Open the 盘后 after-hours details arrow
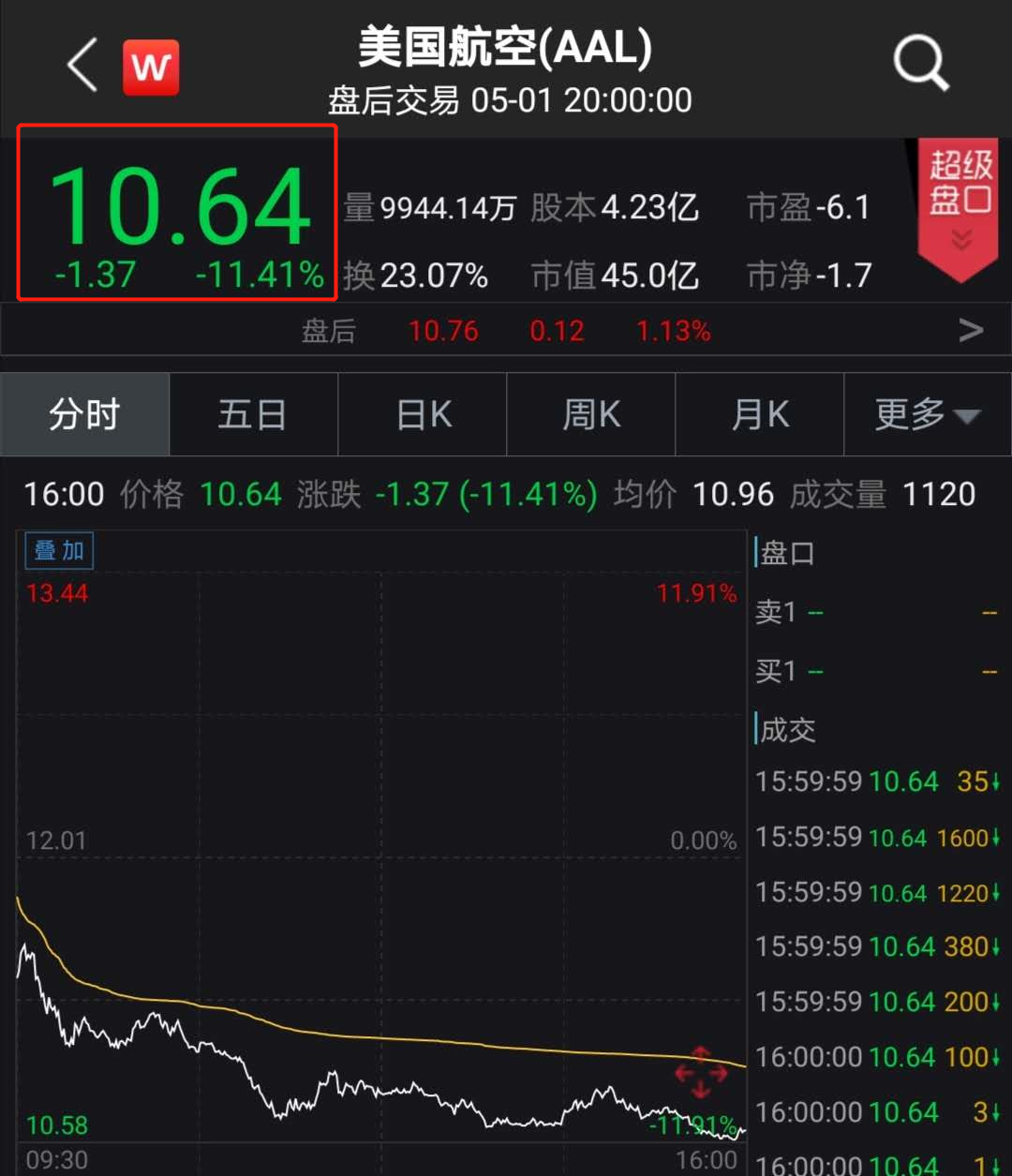Screen dimensions: 1012x1176 pos(971,330)
